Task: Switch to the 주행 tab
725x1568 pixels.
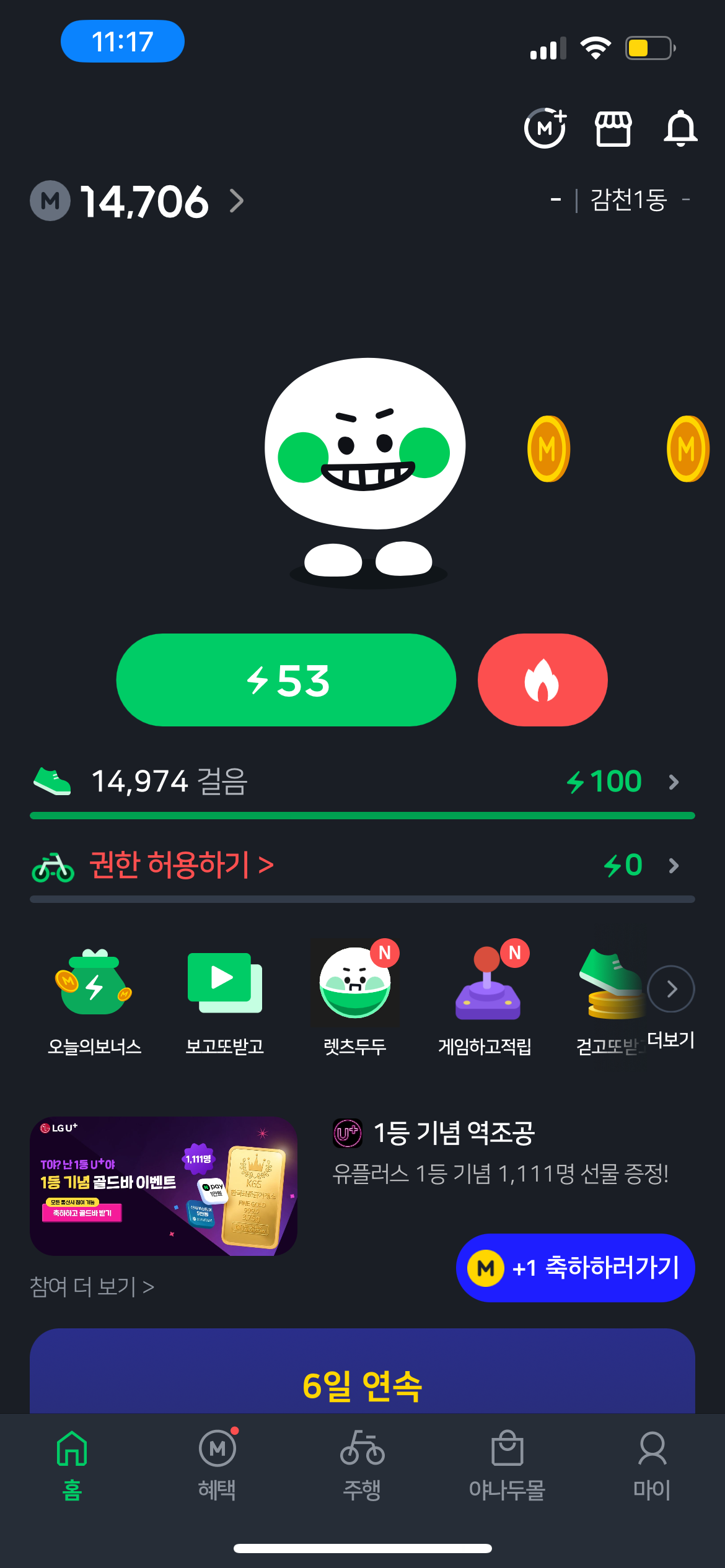Action: [362, 1465]
